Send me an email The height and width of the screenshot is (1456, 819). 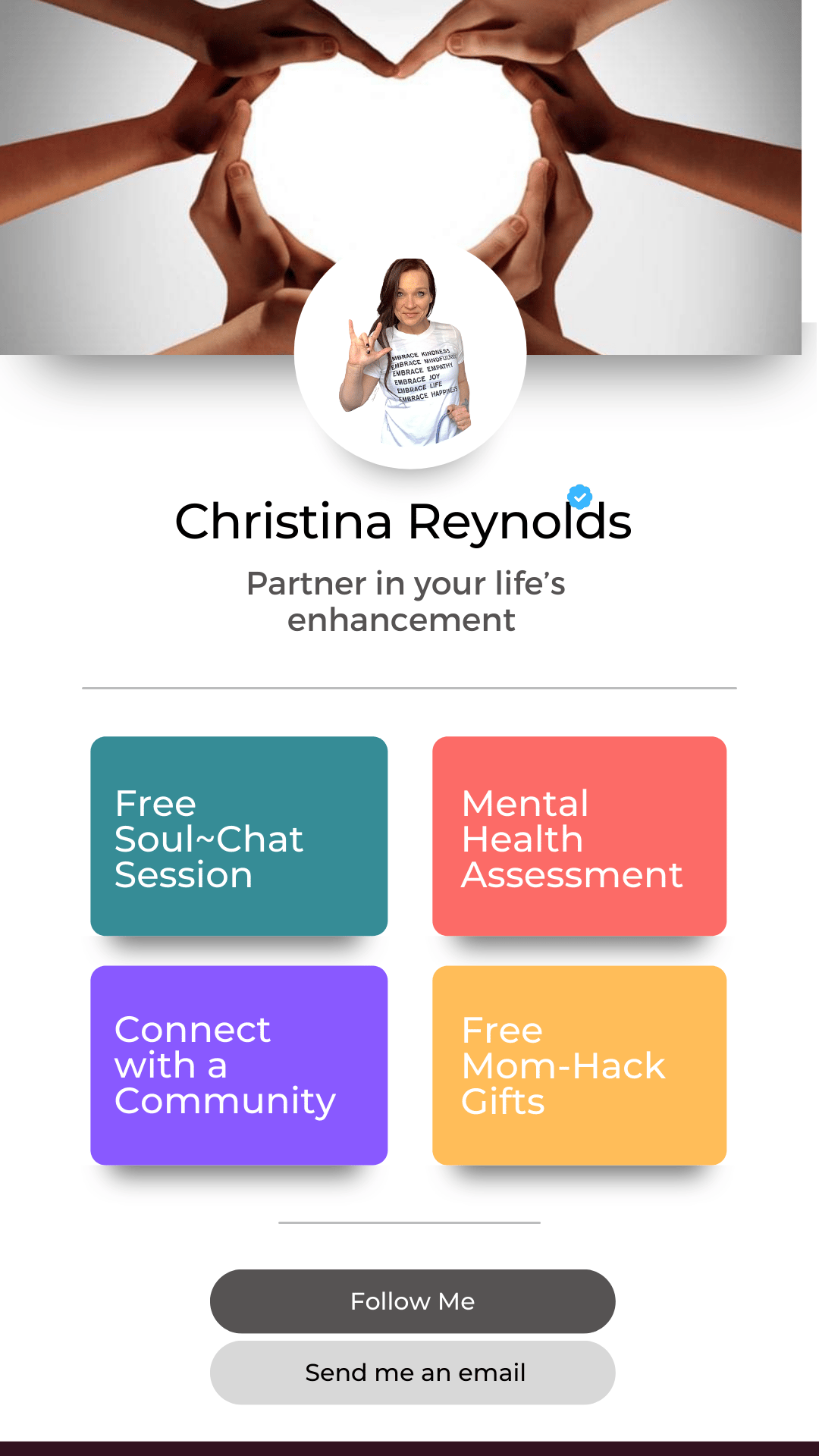point(413,1373)
